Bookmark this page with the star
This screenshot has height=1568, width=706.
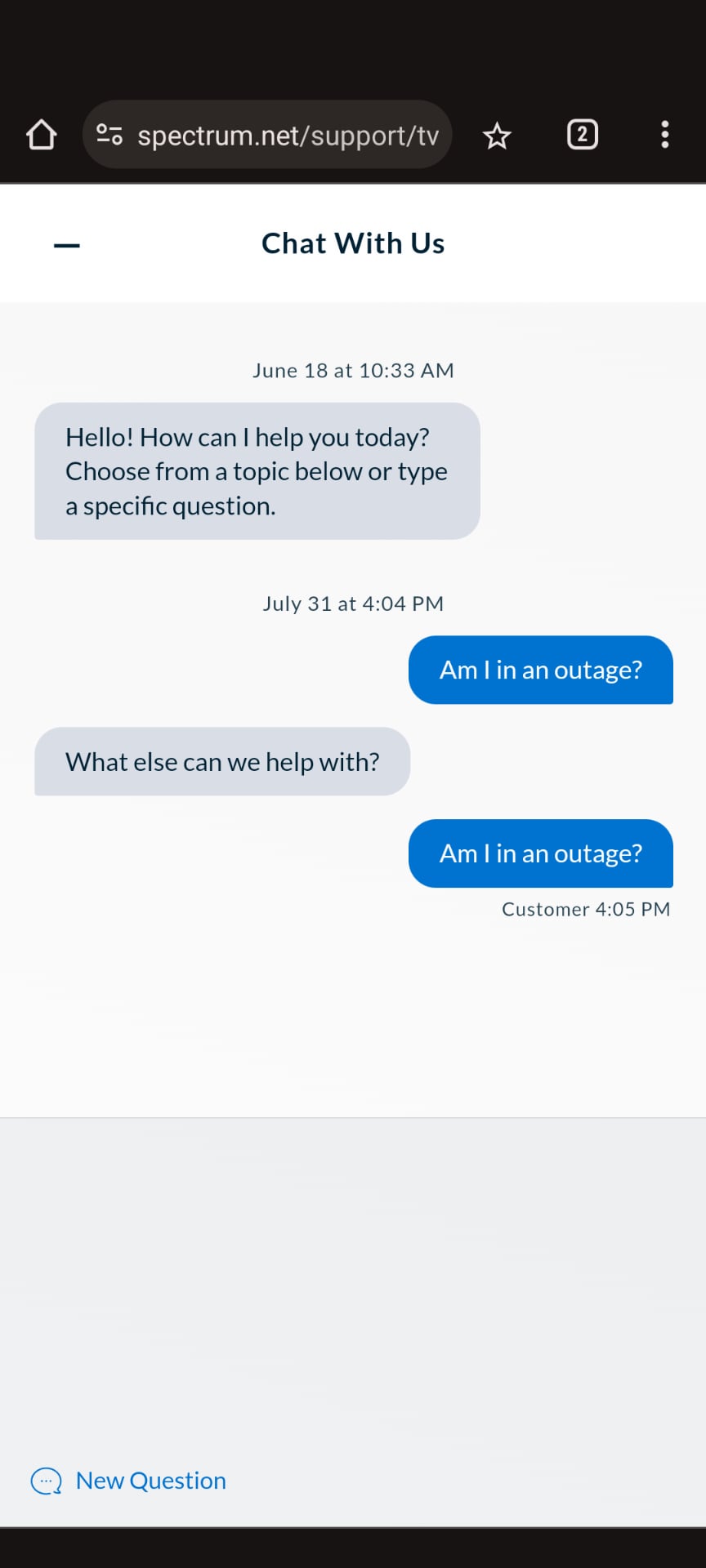coord(497,136)
